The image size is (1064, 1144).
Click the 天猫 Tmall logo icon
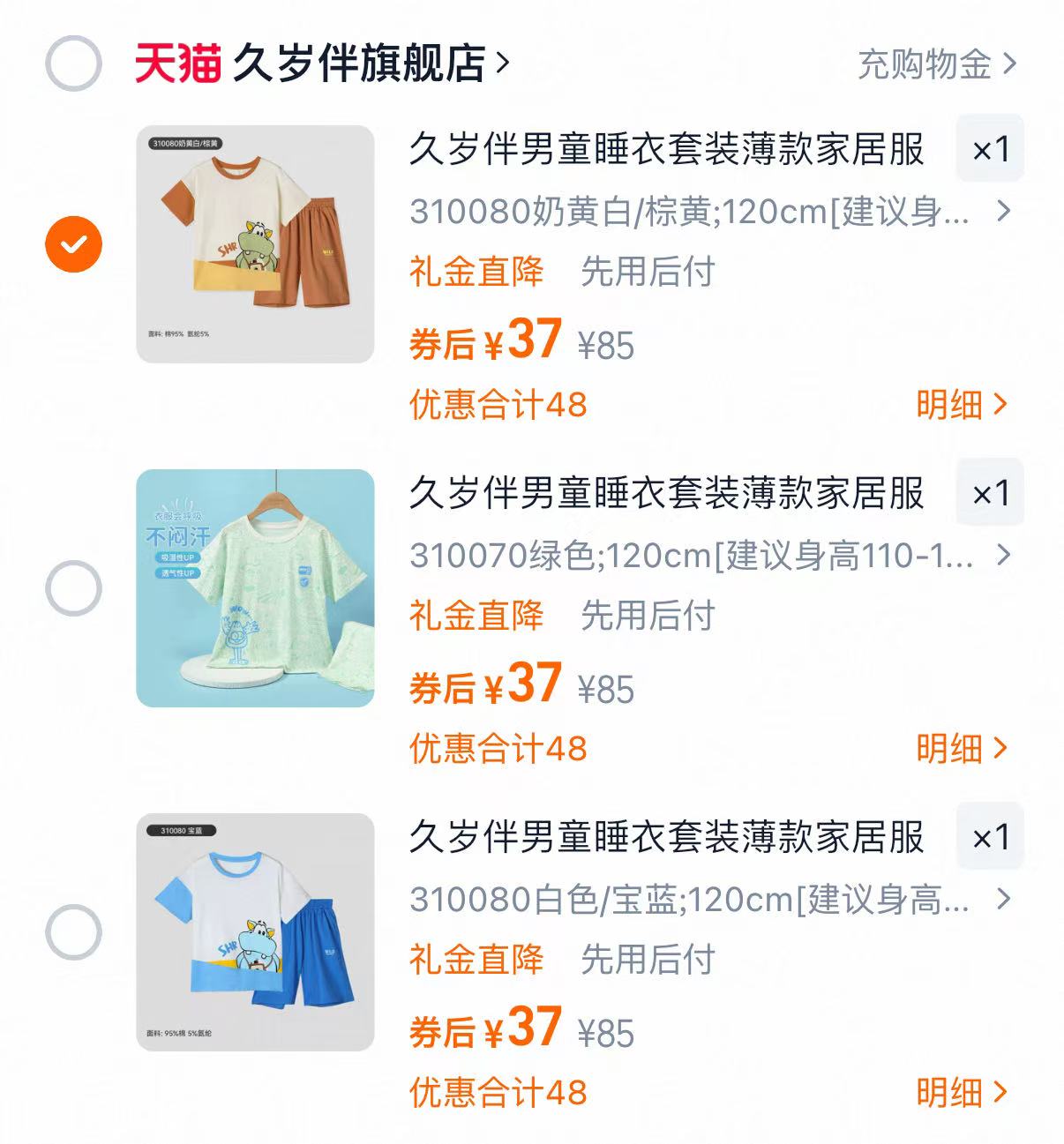pyautogui.click(x=176, y=62)
